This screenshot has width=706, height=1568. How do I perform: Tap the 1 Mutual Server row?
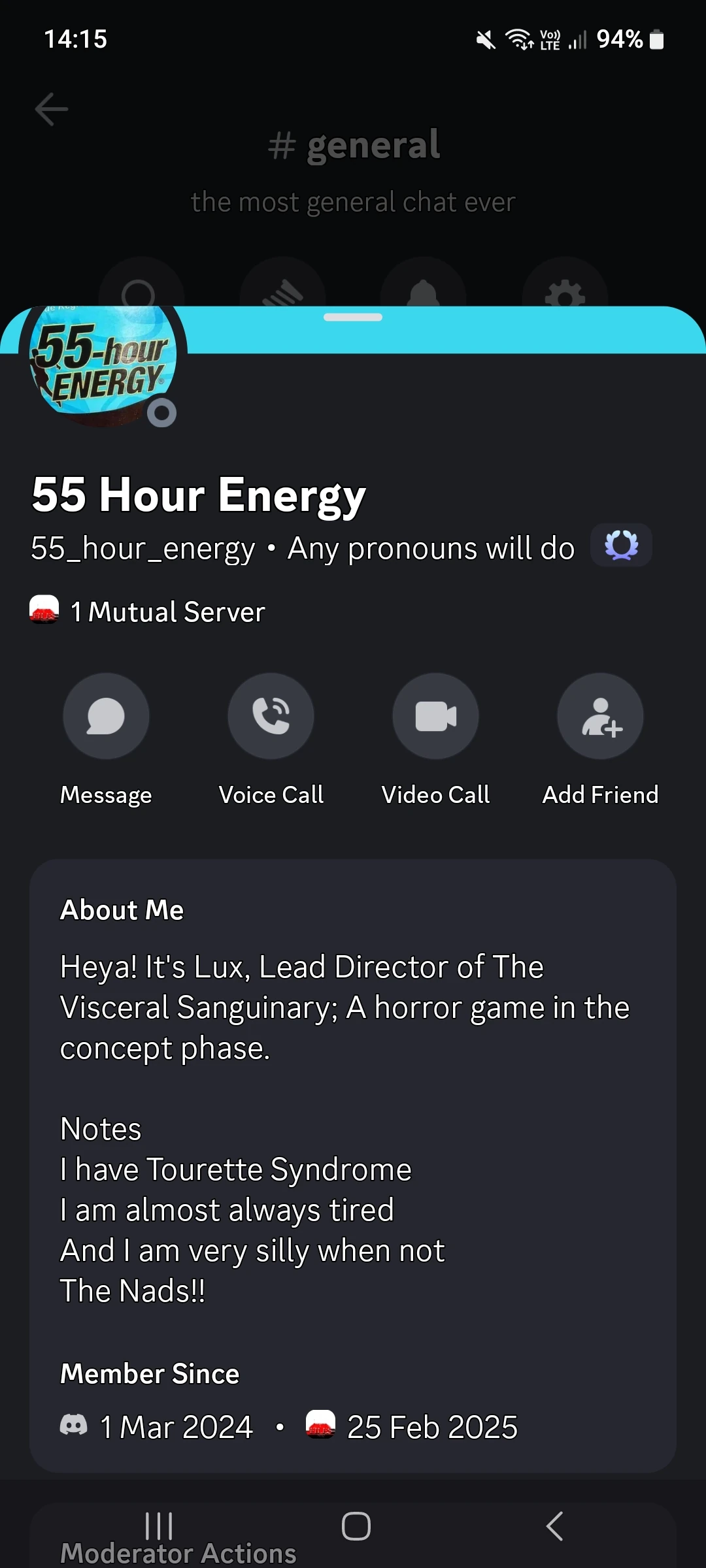tap(147, 612)
